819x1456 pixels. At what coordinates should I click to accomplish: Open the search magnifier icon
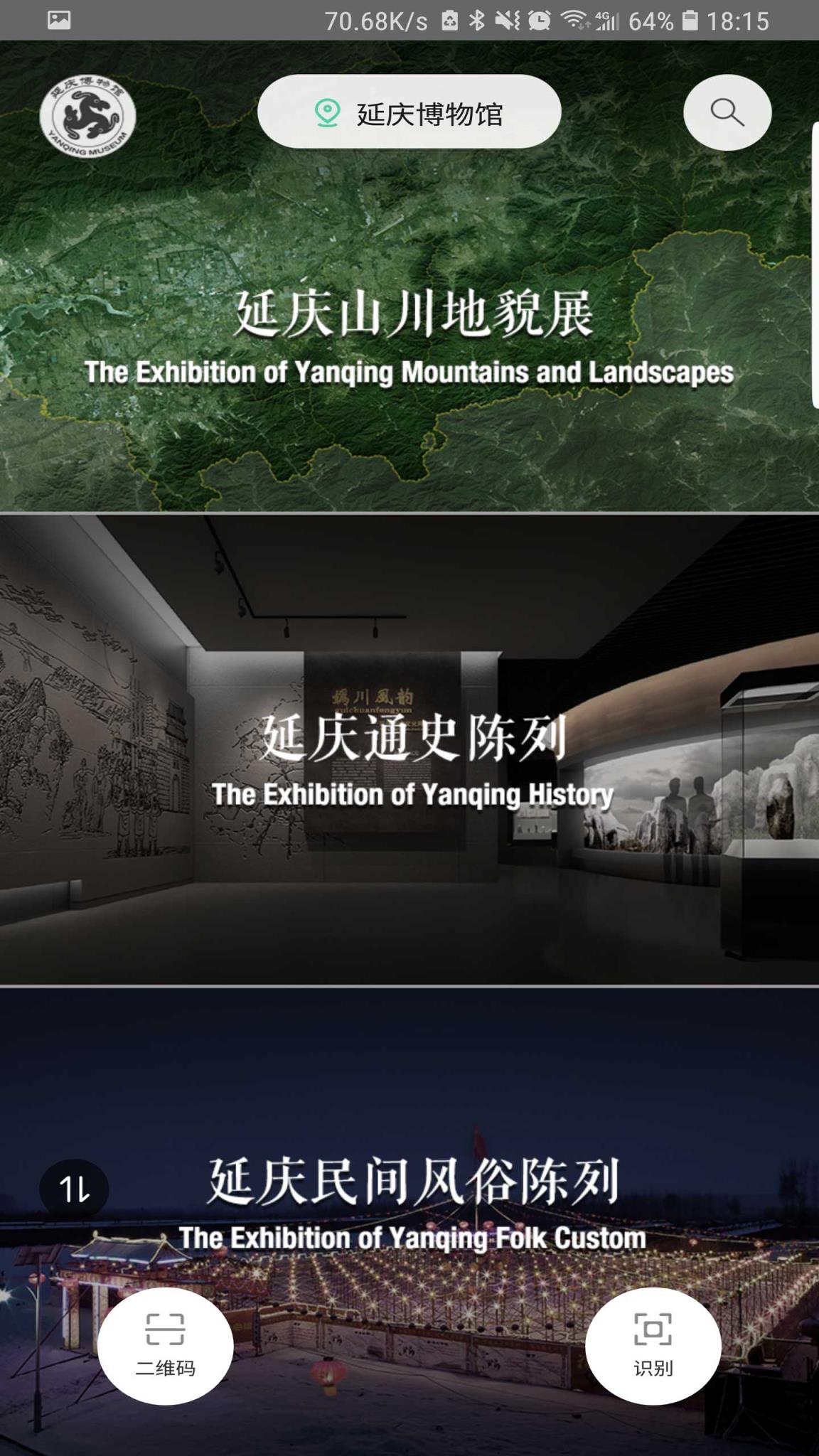(x=727, y=112)
